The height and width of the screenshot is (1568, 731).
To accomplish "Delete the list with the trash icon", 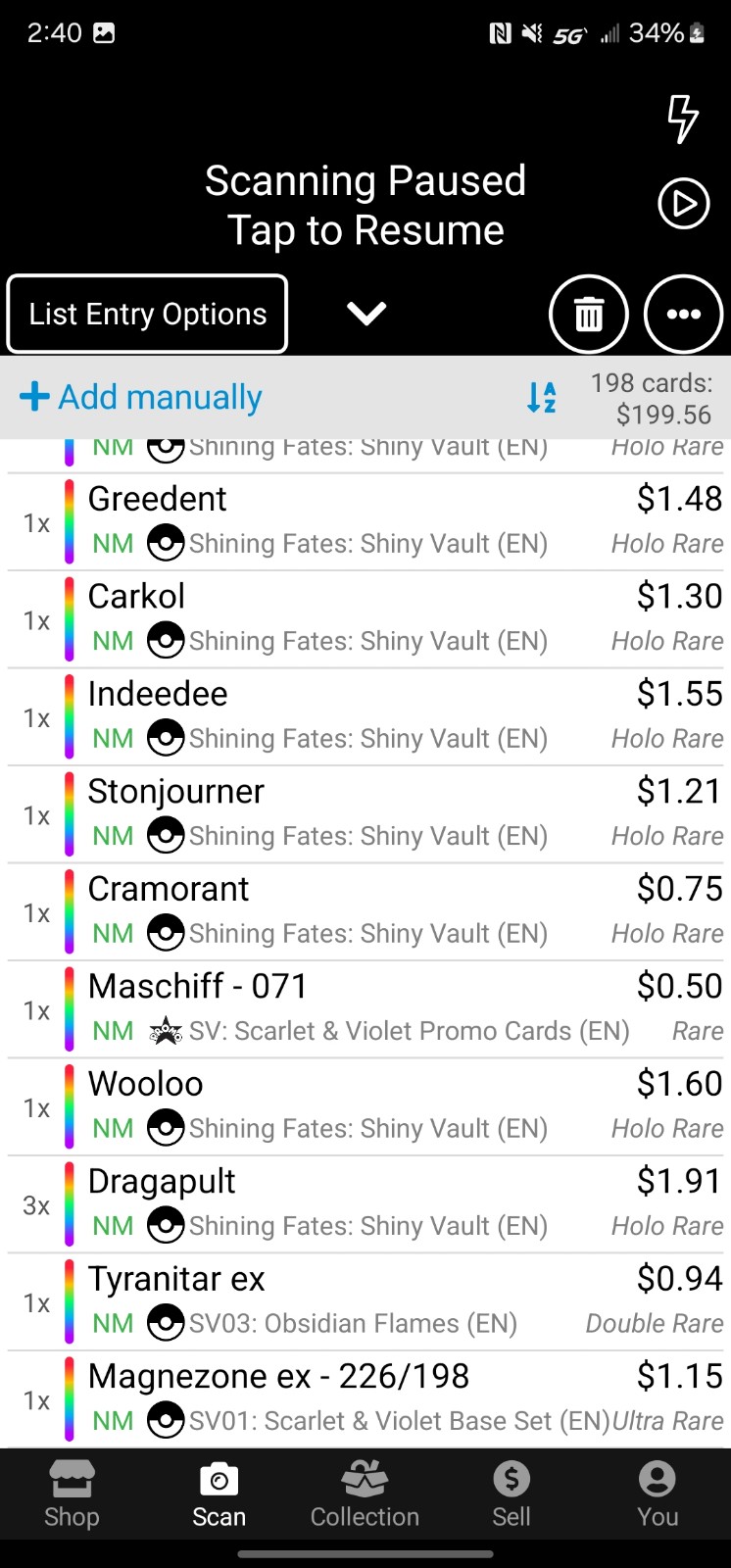I will (588, 315).
